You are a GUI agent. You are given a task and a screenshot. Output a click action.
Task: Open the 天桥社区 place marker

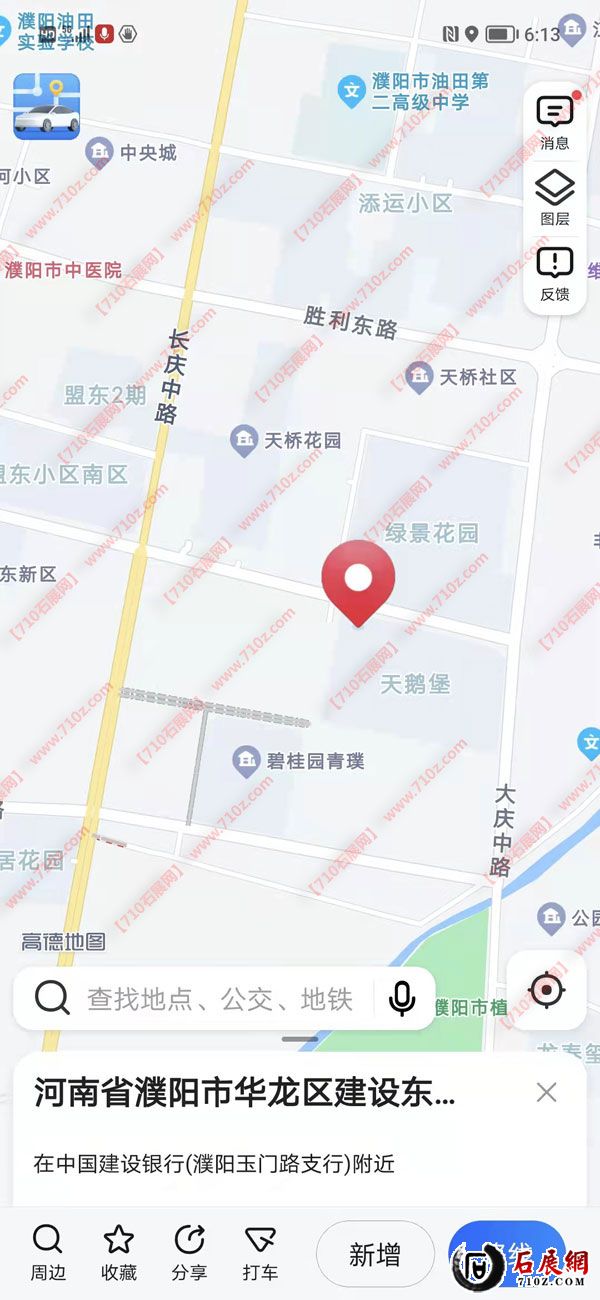(x=419, y=377)
